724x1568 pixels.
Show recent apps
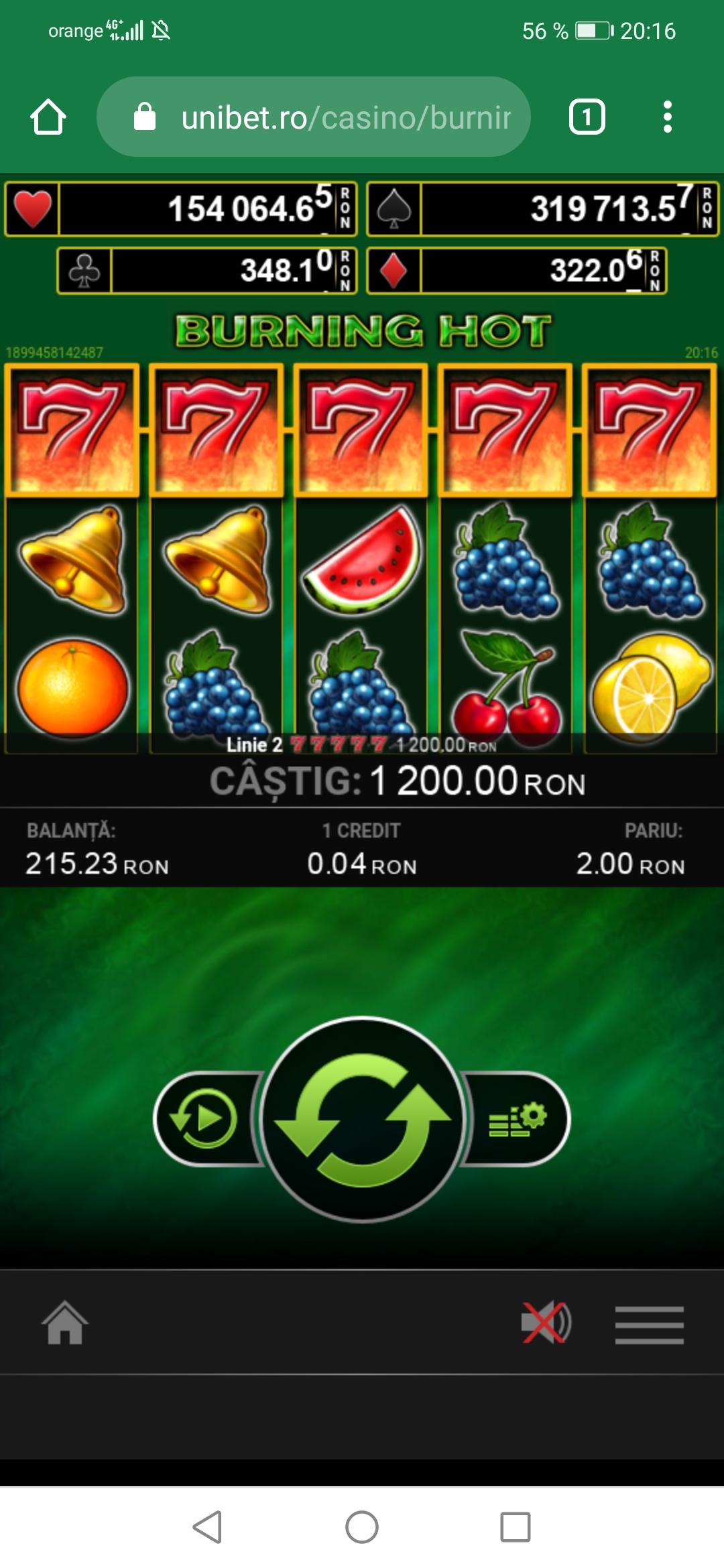(516, 1527)
